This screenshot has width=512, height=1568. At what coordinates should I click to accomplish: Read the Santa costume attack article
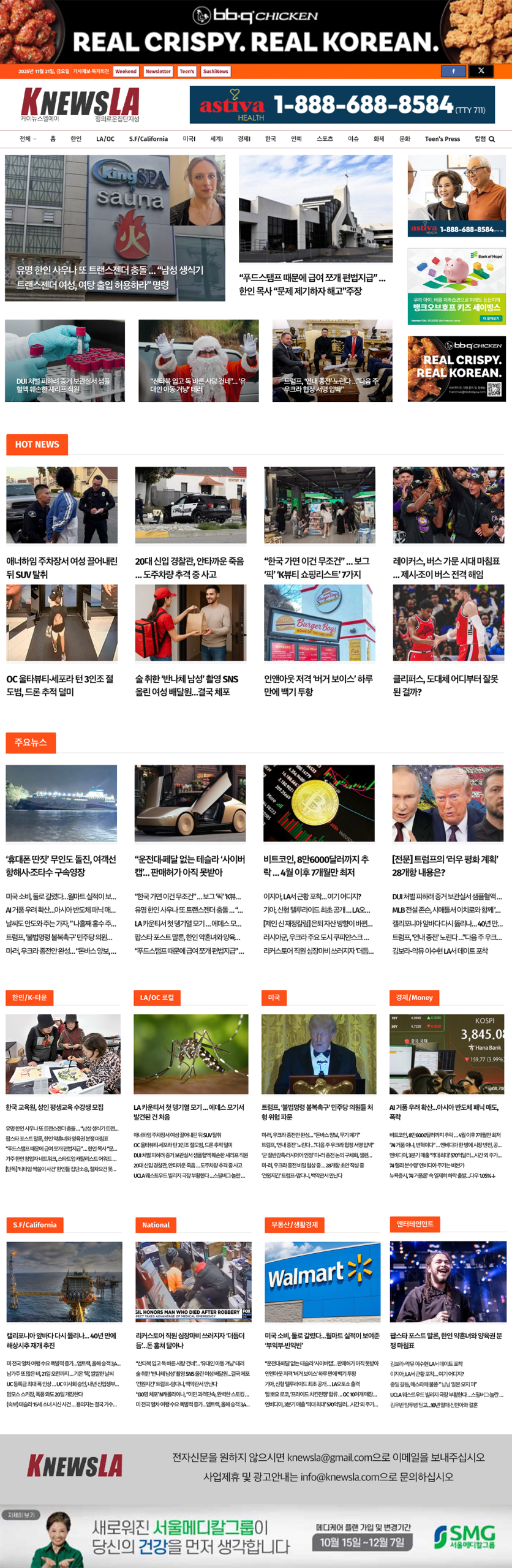[198, 360]
